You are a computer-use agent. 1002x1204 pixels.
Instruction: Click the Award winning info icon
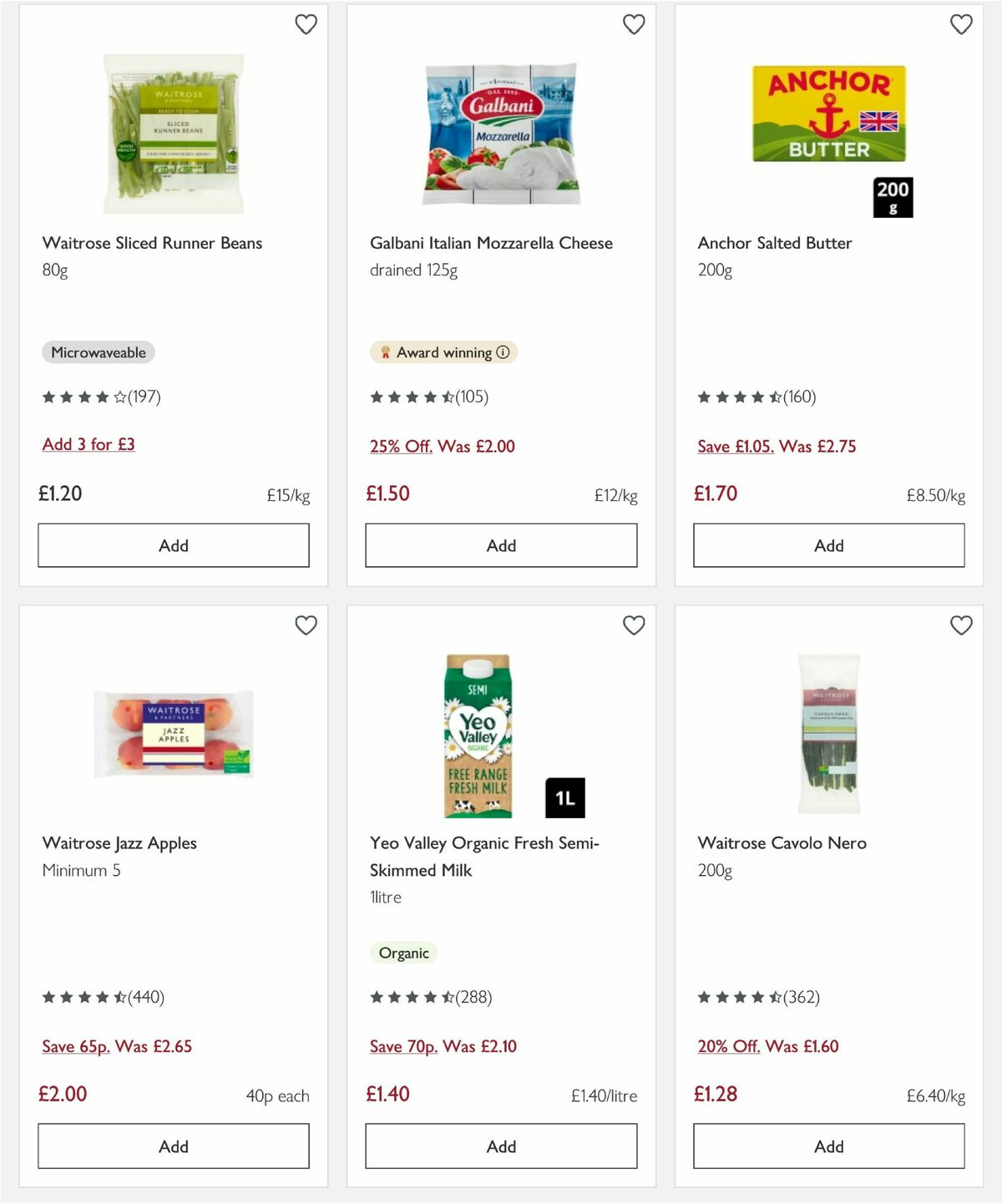pos(503,352)
